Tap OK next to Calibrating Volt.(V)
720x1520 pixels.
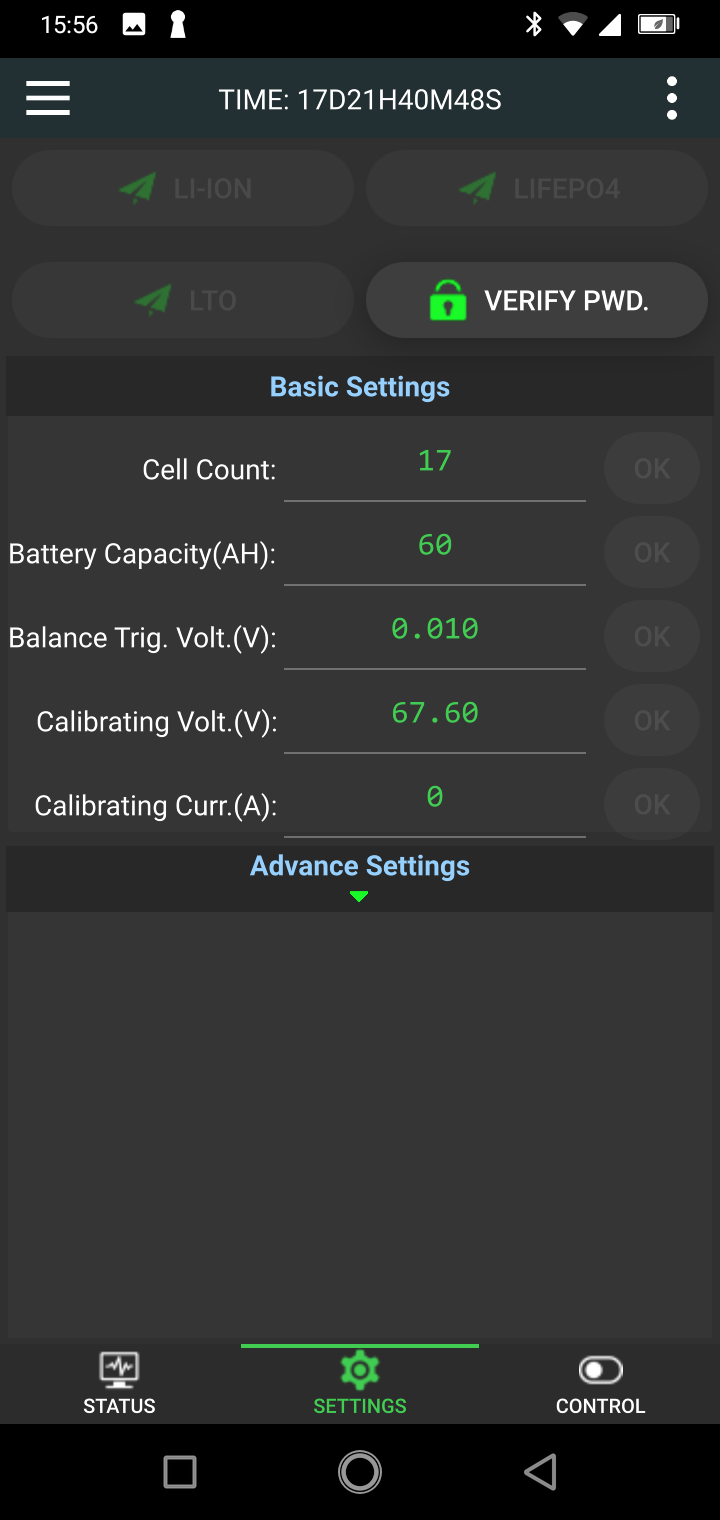(x=652, y=720)
